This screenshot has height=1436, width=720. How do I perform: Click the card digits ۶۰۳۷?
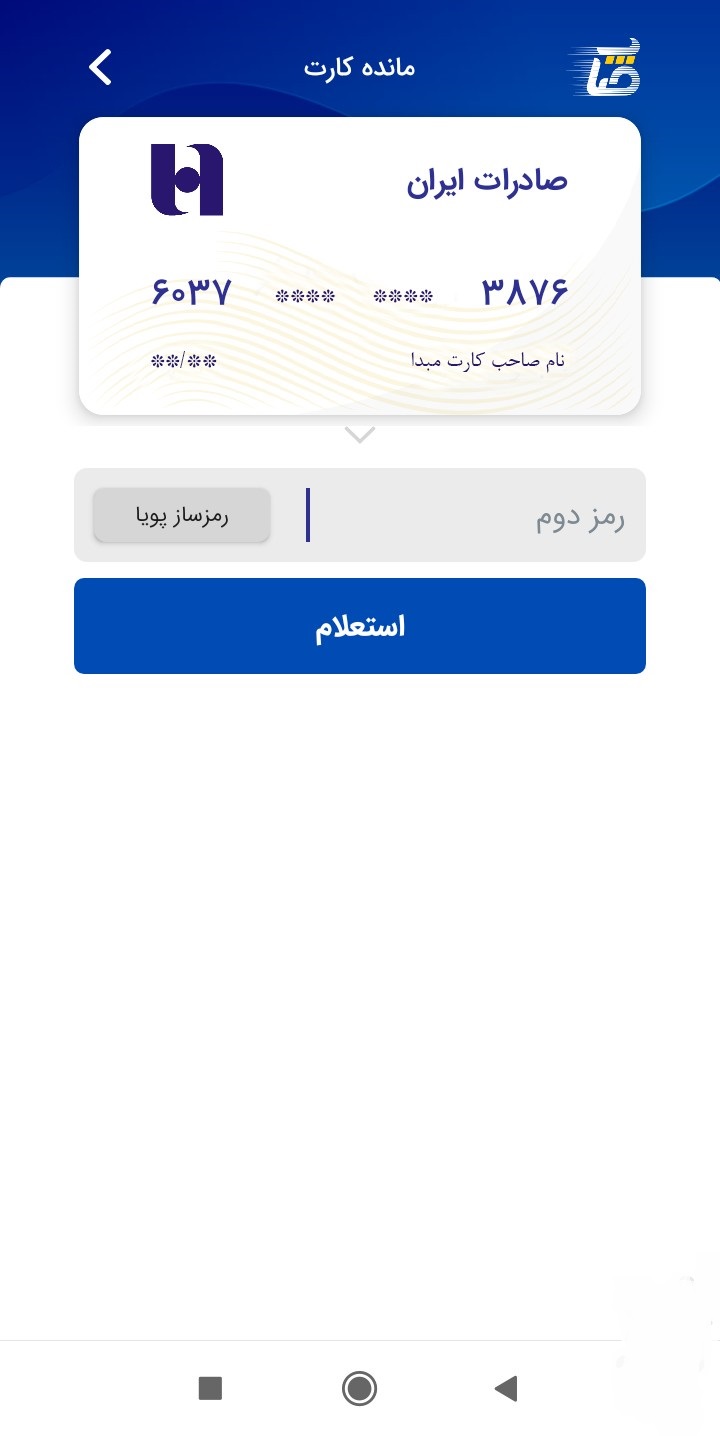(192, 291)
